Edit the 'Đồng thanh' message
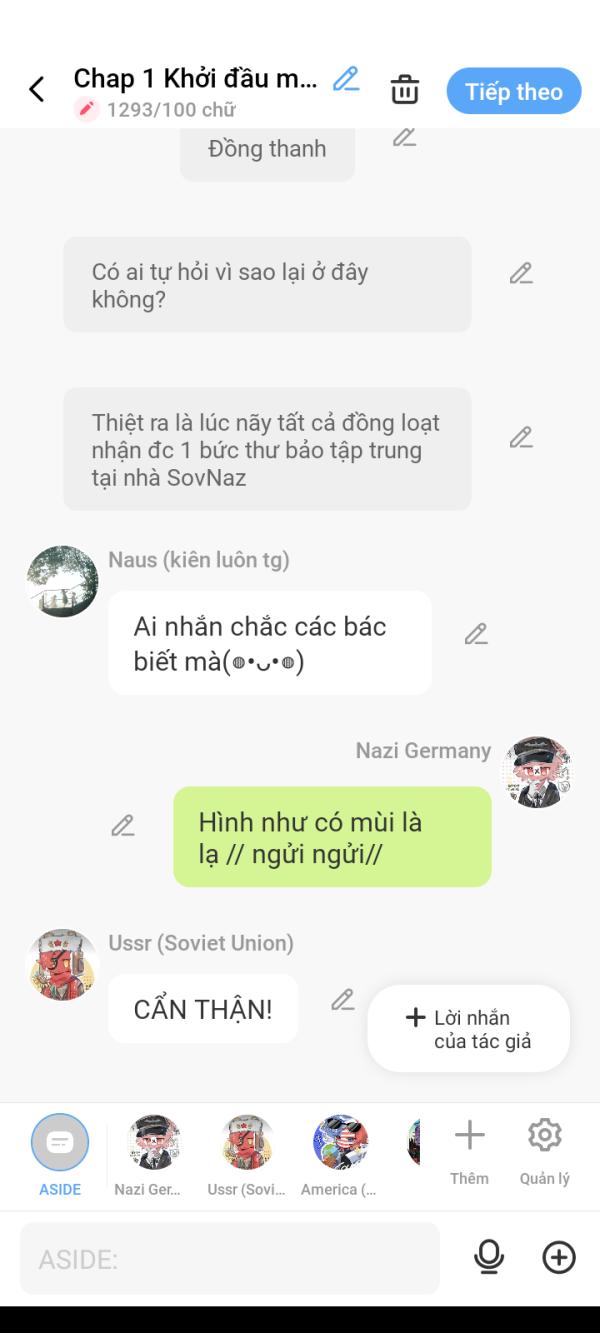This screenshot has height=1333, width=600. point(404,138)
